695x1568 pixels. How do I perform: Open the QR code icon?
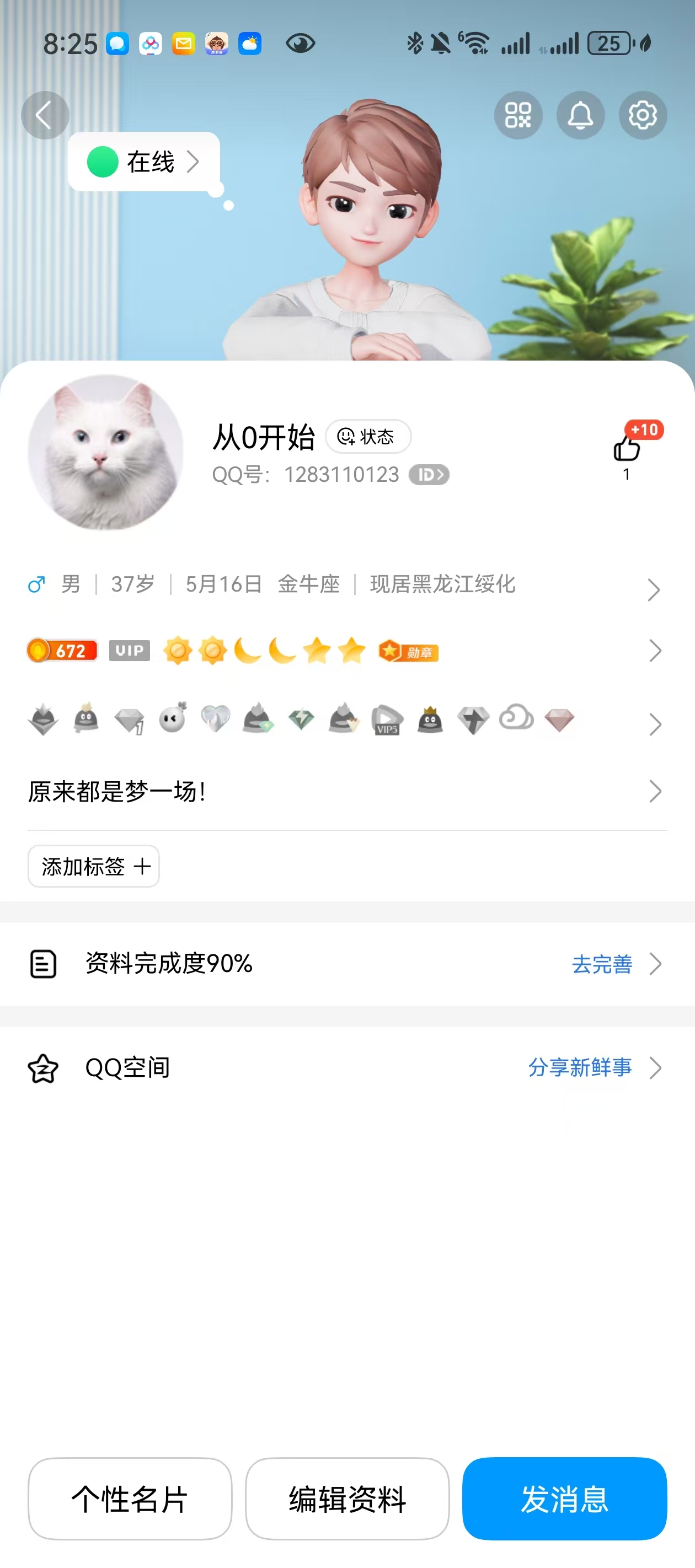518,115
